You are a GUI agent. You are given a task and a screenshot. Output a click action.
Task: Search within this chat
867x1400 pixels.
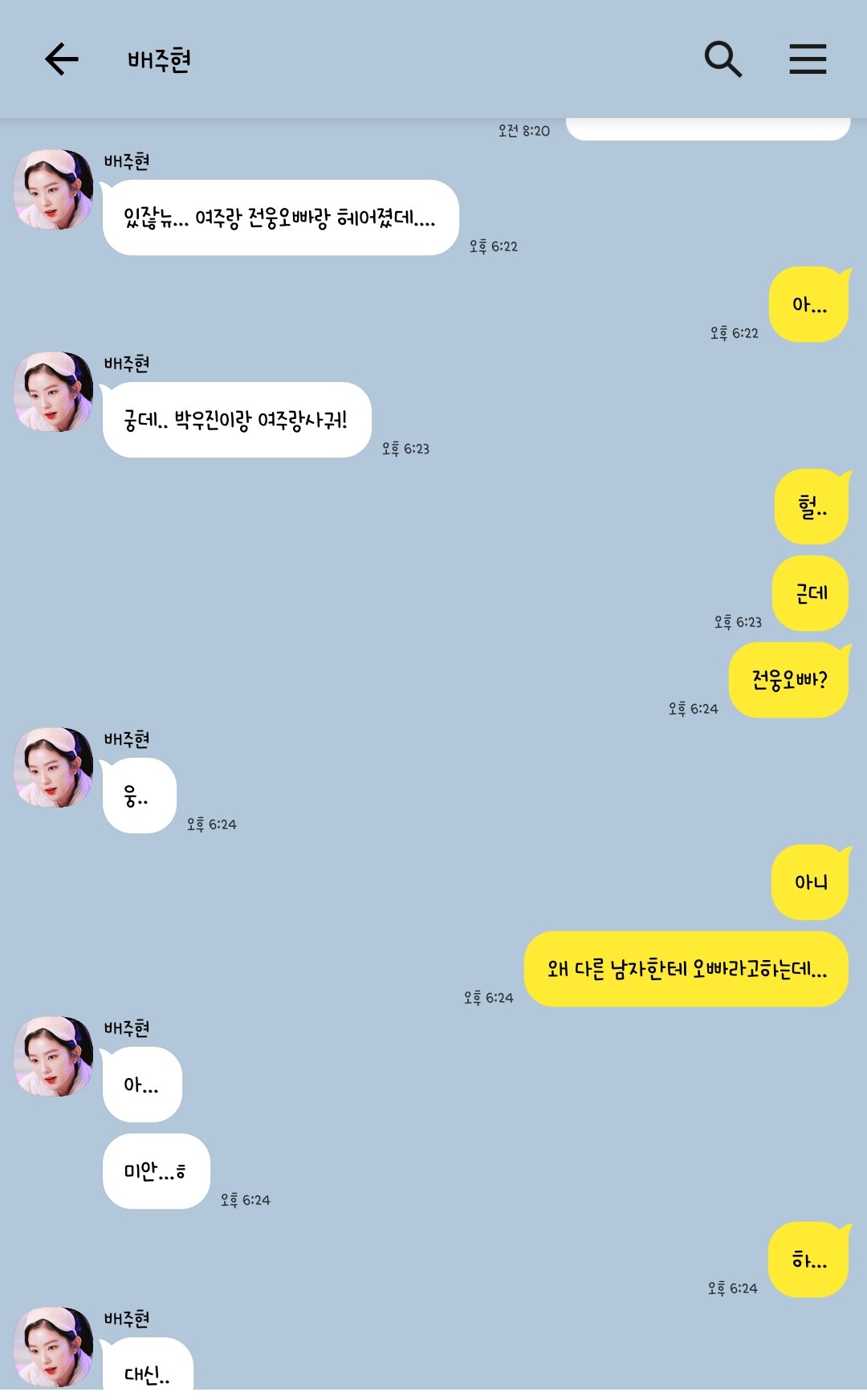[x=722, y=59]
